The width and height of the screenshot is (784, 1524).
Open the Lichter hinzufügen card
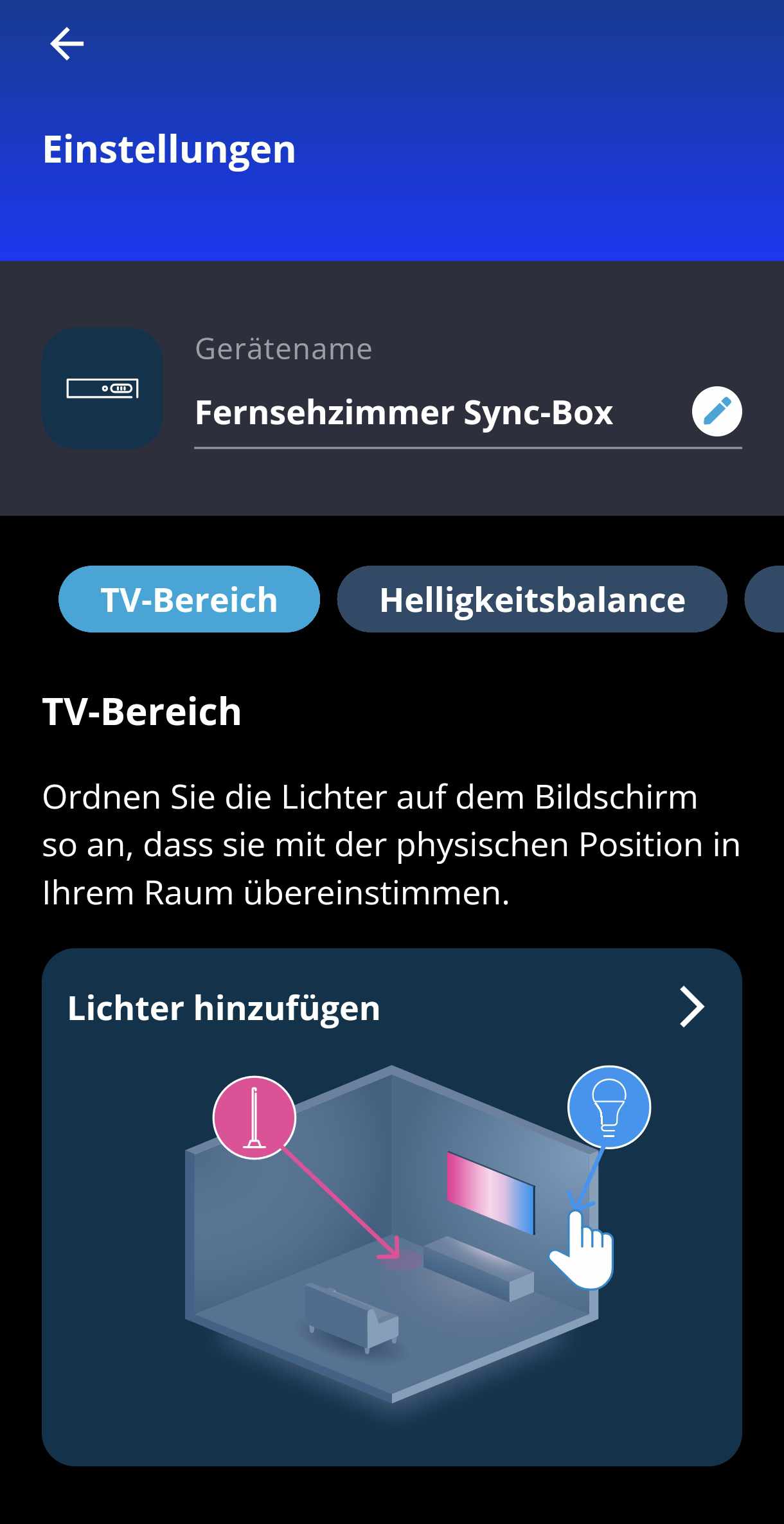391,1007
